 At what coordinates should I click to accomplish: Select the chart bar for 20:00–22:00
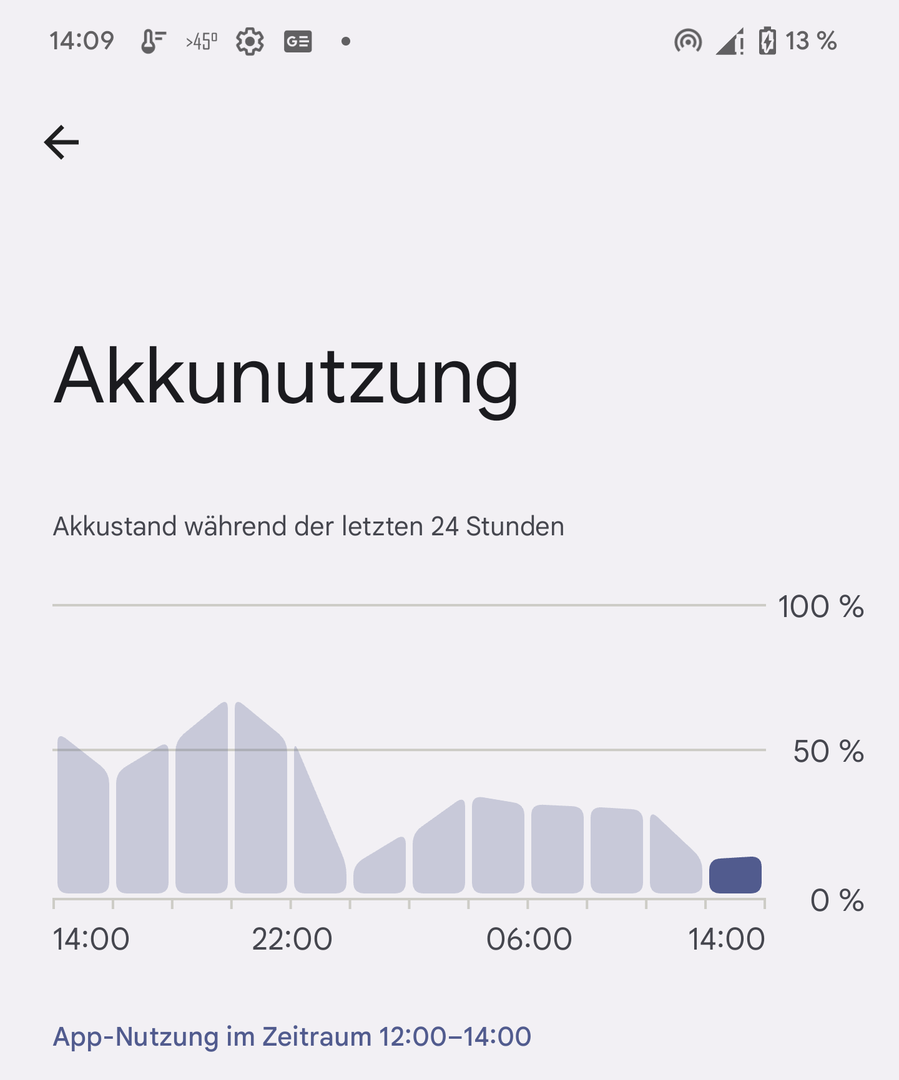260,810
